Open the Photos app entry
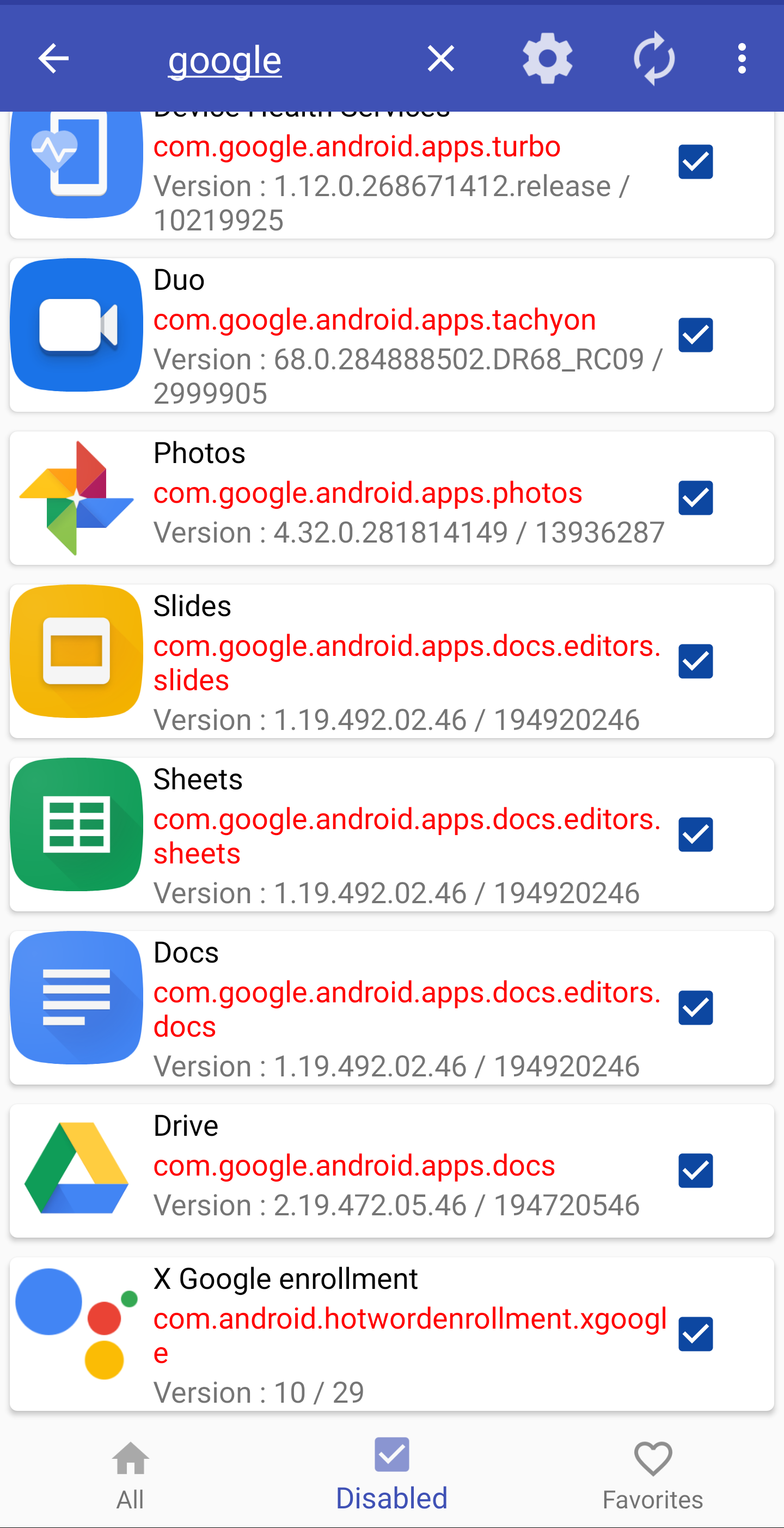Image resolution: width=784 pixels, height=1528 pixels. [391, 498]
